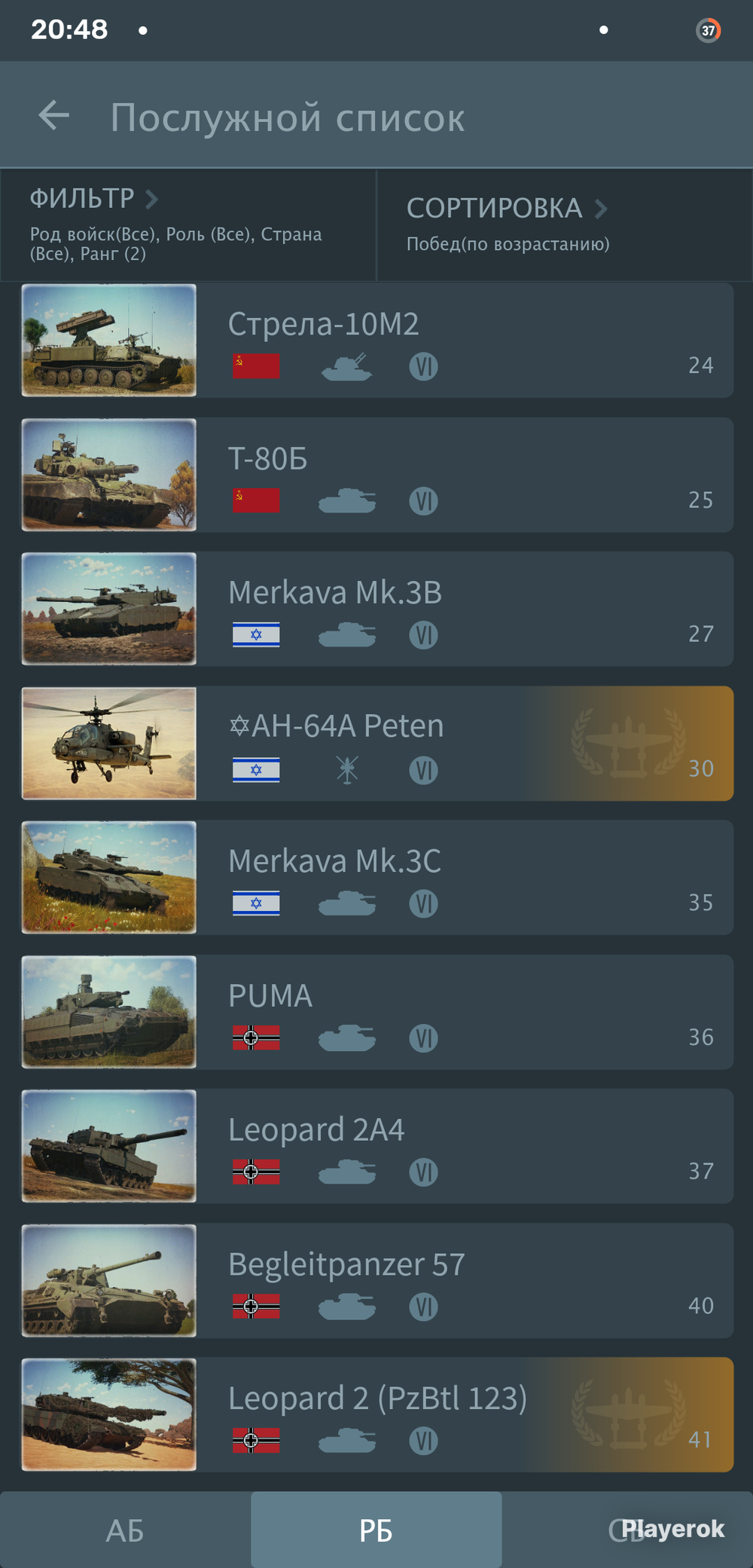Open the СОРТИРОВКА options

564,225
